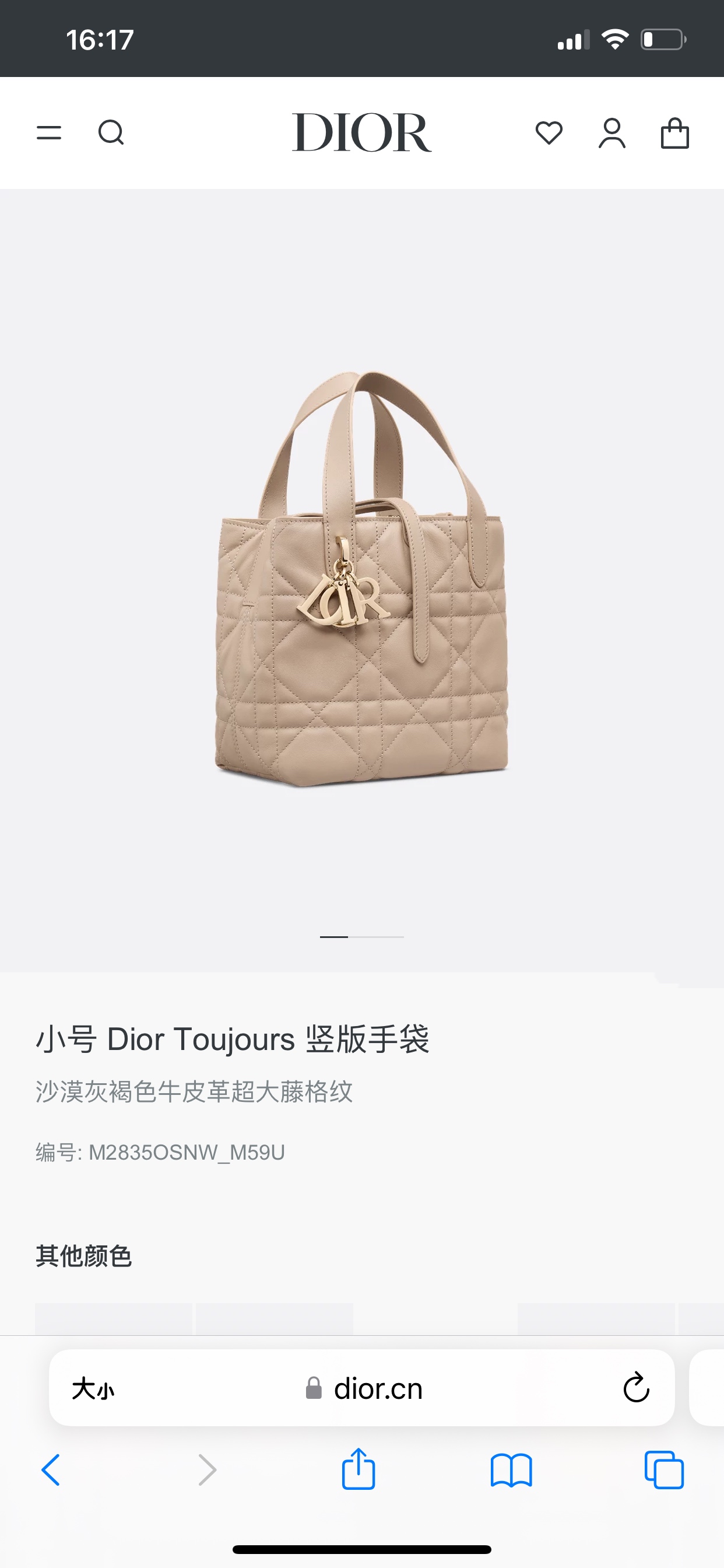The width and height of the screenshot is (724, 1568).
Task: Open the search icon
Action: 111,132
